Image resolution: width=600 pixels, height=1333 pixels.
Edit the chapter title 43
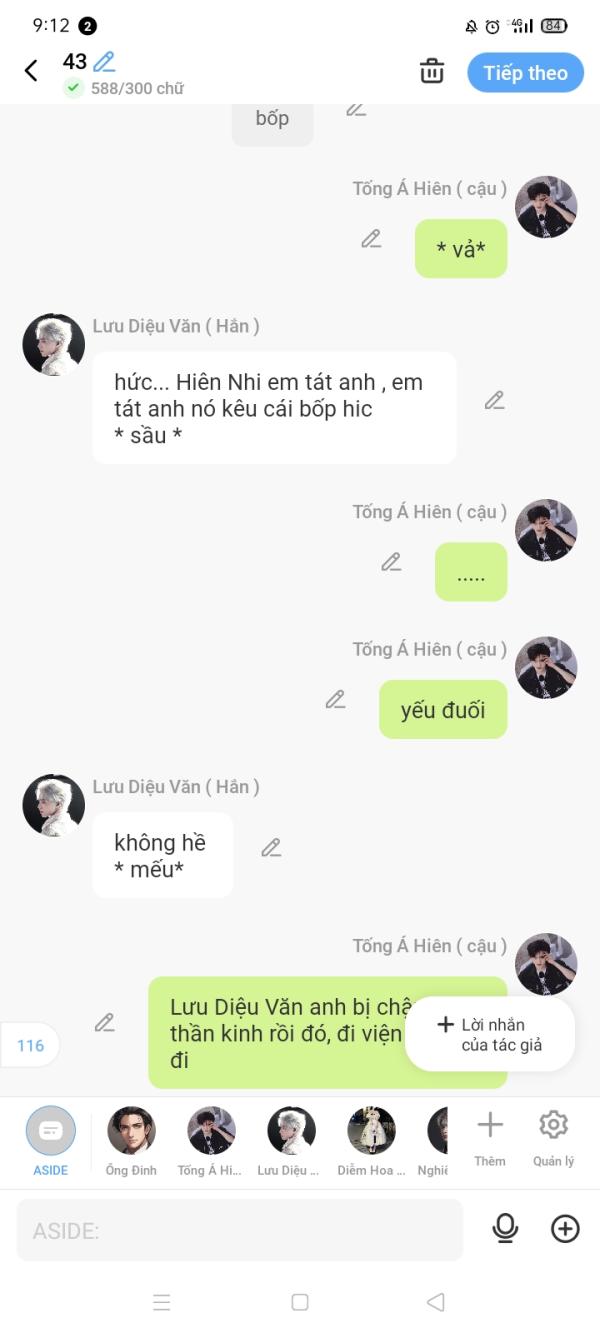(104, 62)
